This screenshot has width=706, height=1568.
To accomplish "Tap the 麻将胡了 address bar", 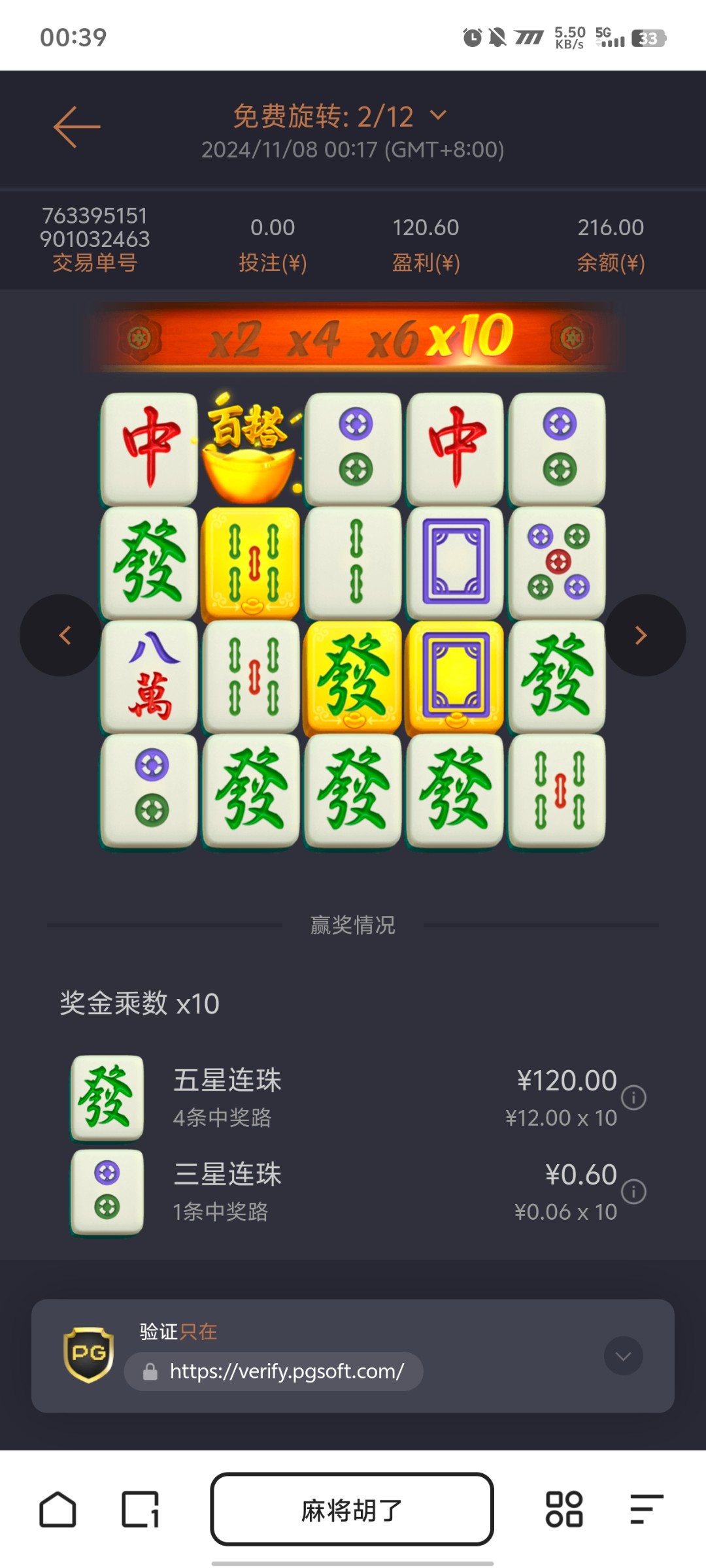I will (352, 1509).
